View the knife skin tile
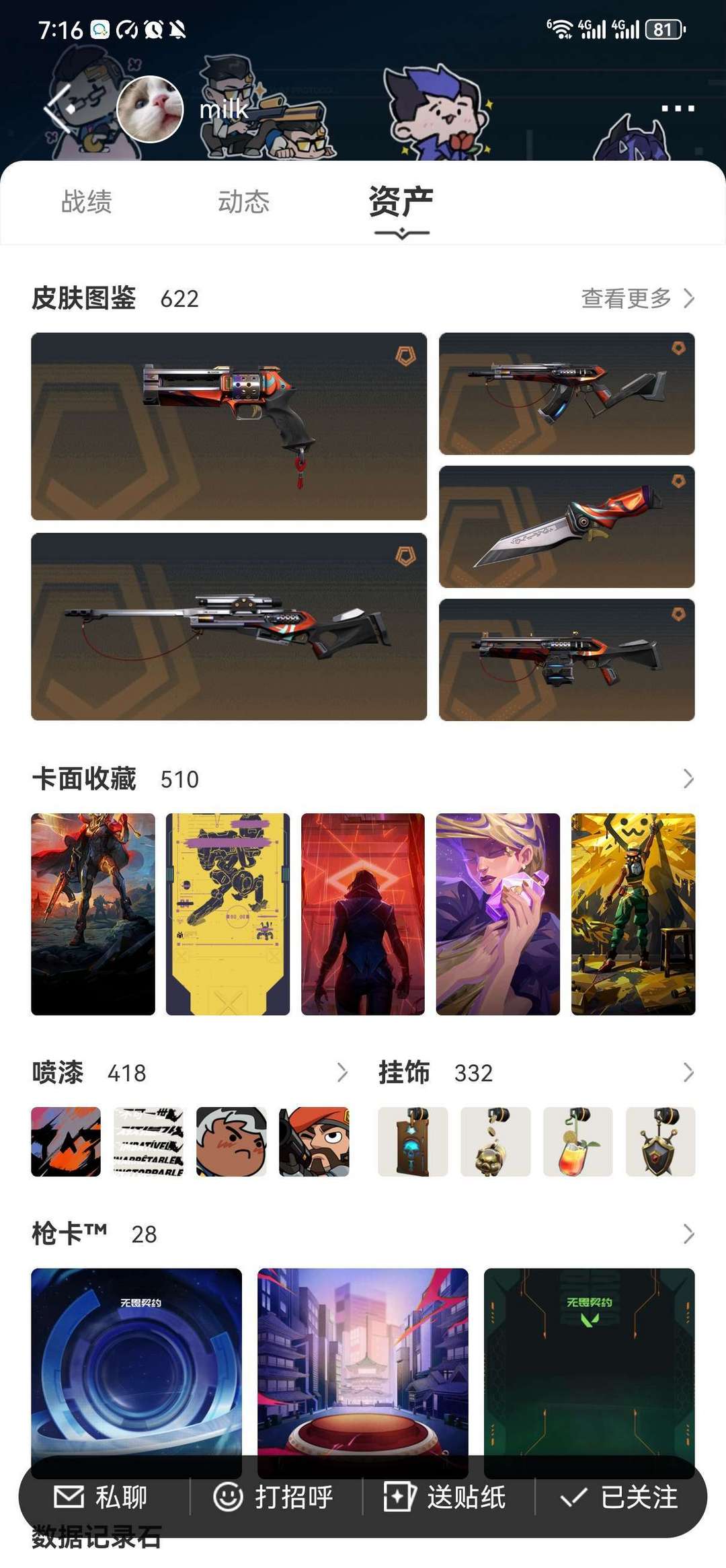The width and height of the screenshot is (726, 1568). click(567, 527)
